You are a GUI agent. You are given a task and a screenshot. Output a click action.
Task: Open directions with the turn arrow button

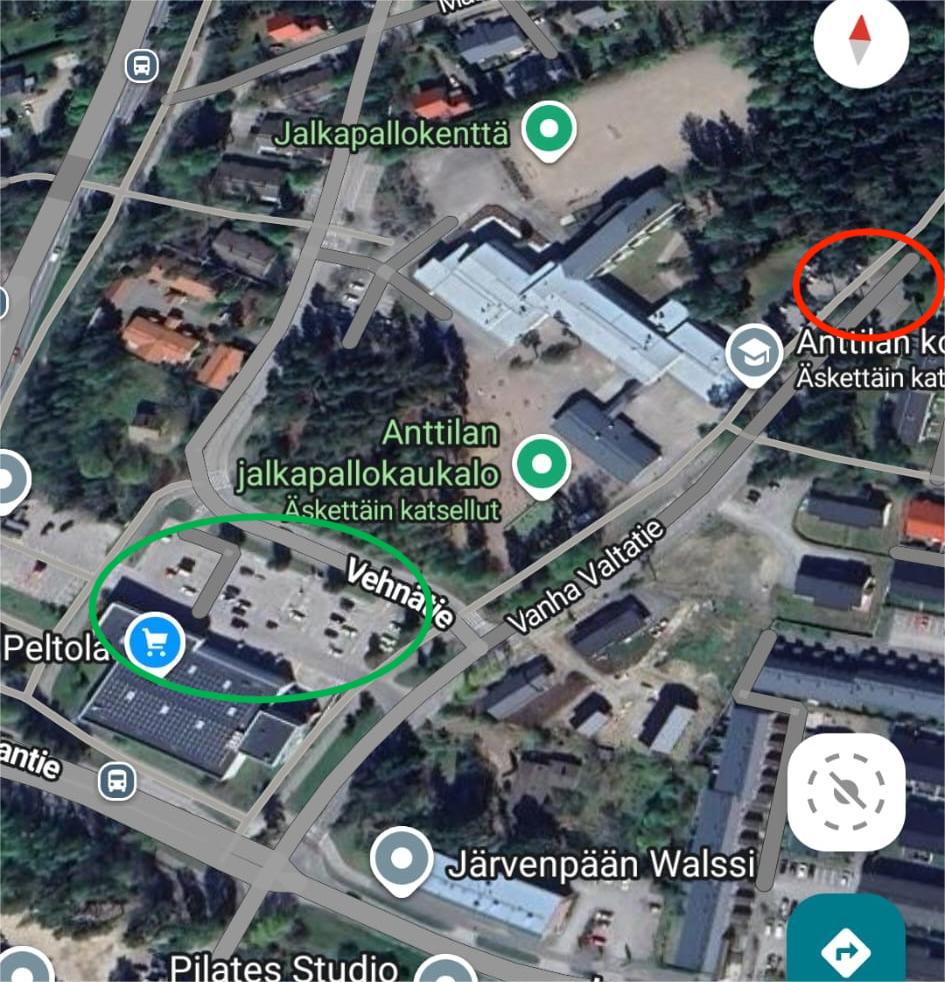846,950
